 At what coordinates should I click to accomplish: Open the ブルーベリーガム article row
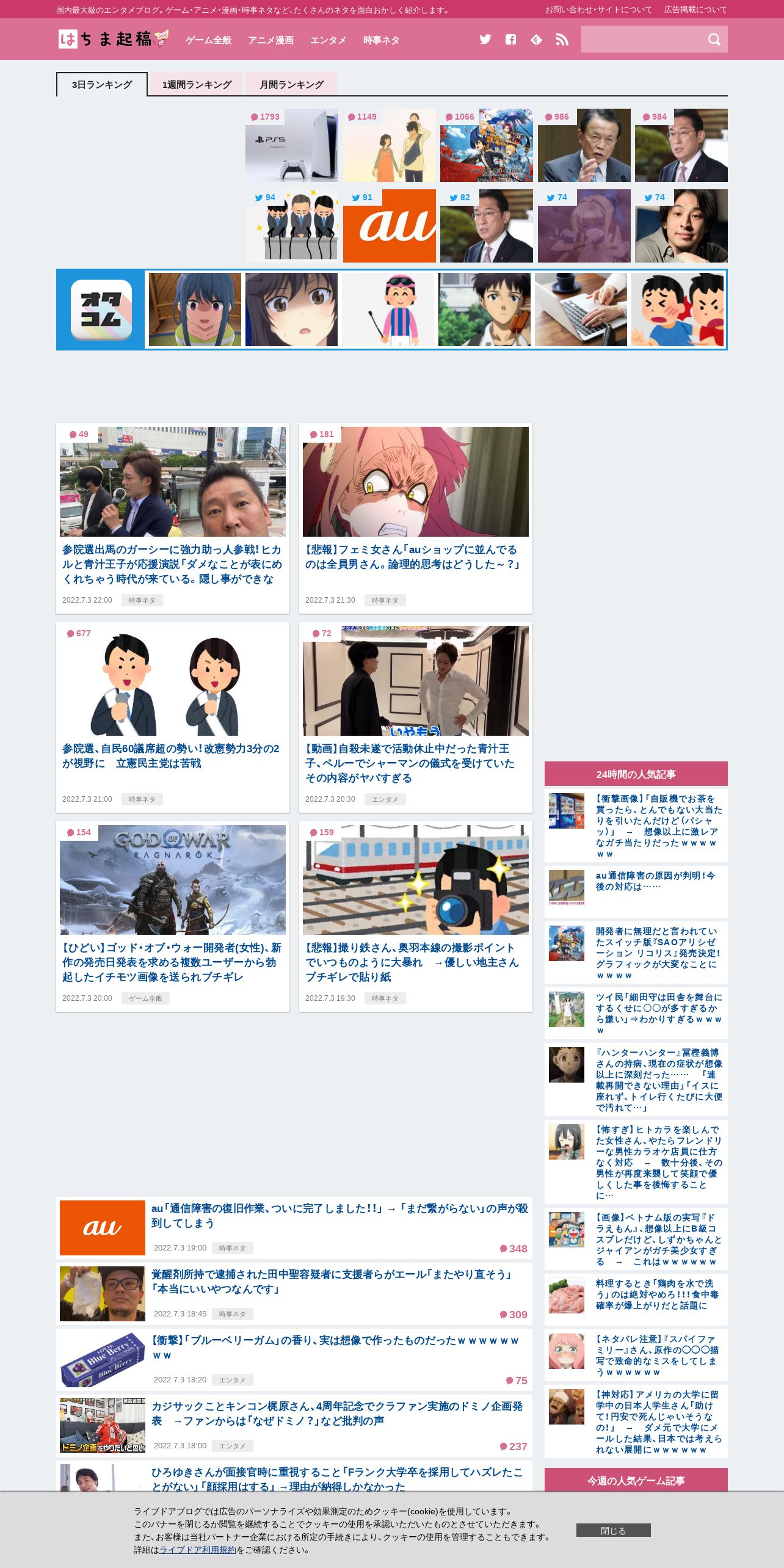pyautogui.click(x=294, y=1360)
